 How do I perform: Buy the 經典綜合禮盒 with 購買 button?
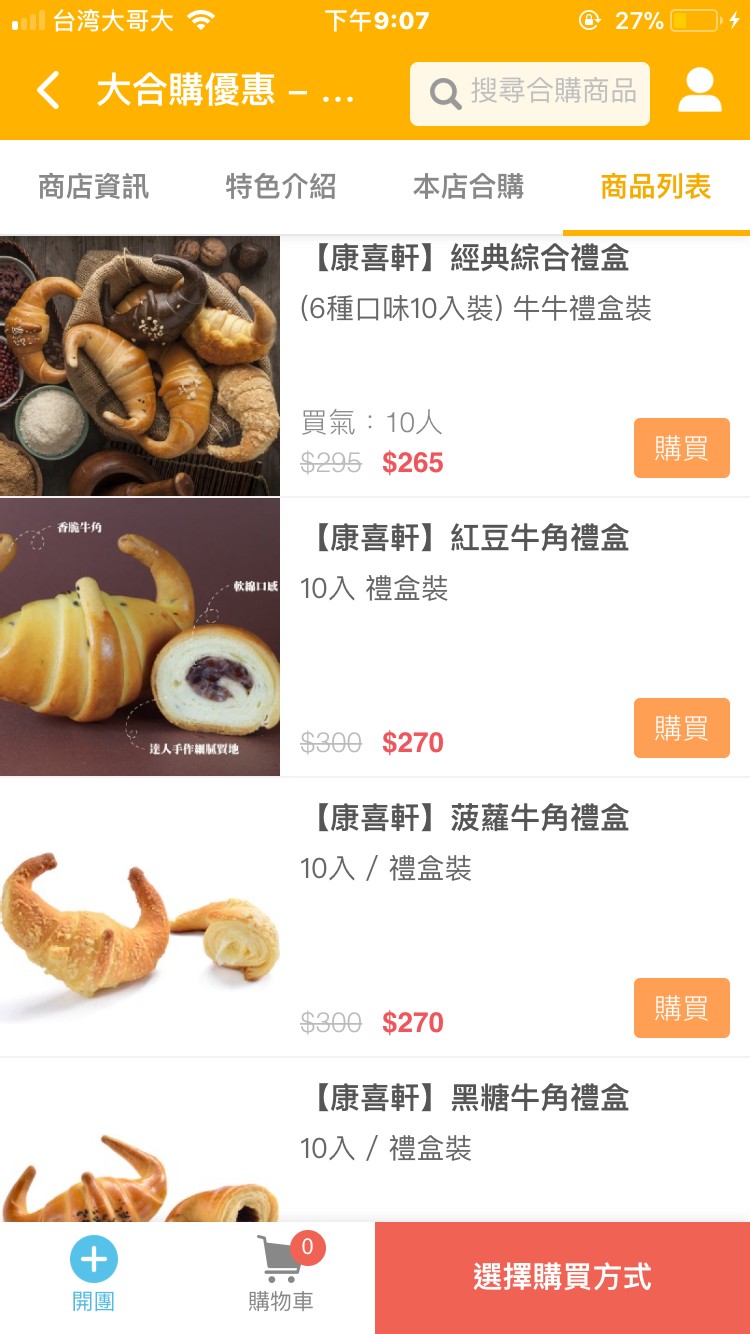click(x=681, y=448)
